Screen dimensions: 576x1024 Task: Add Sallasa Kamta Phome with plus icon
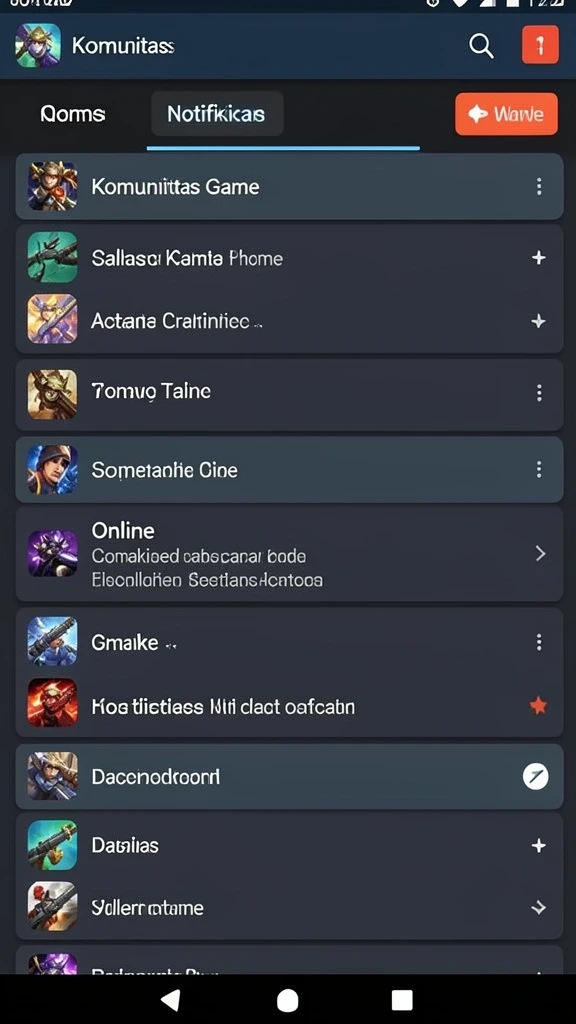point(539,258)
